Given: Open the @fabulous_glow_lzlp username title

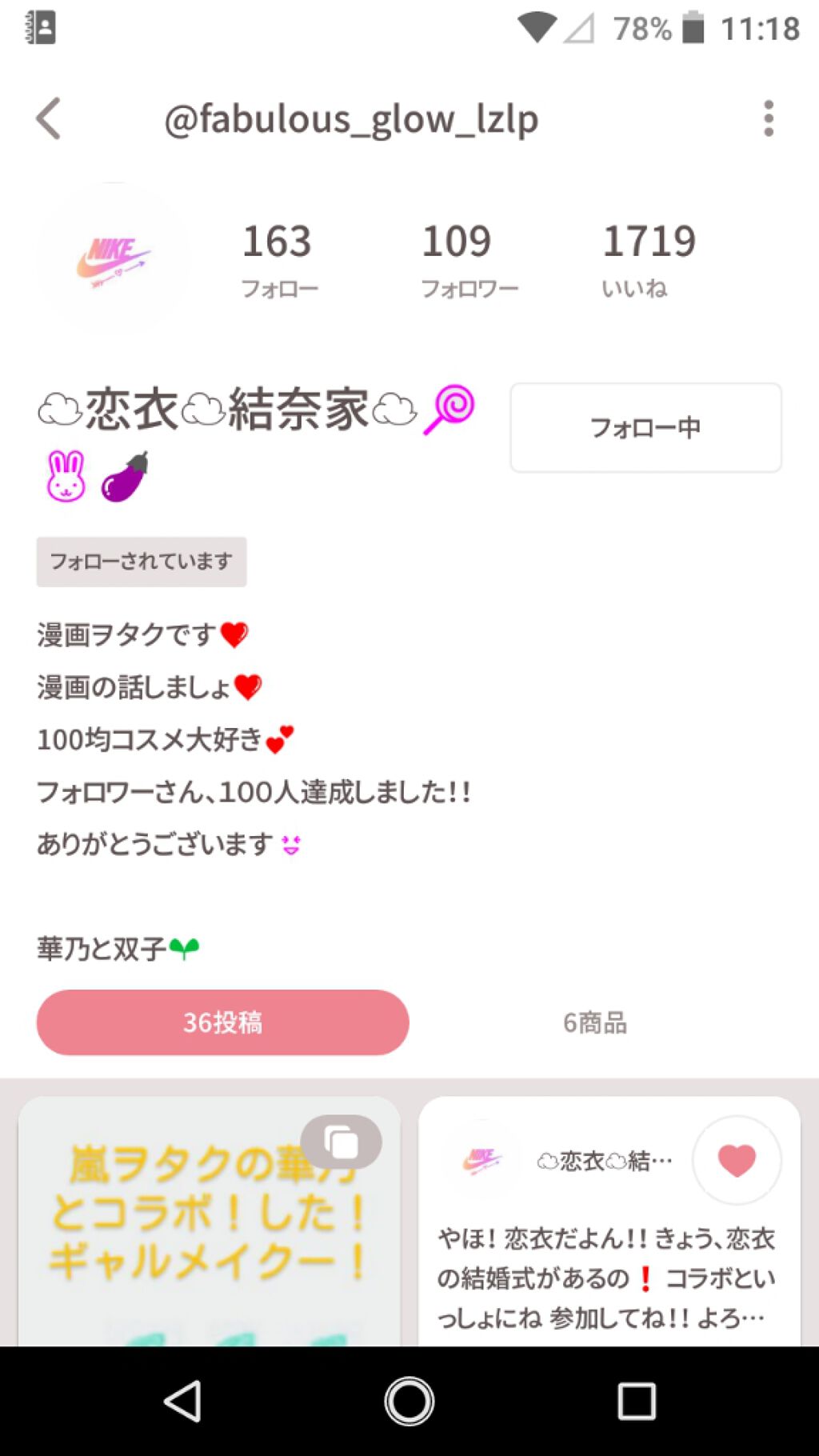Looking at the screenshot, I should coord(351,118).
